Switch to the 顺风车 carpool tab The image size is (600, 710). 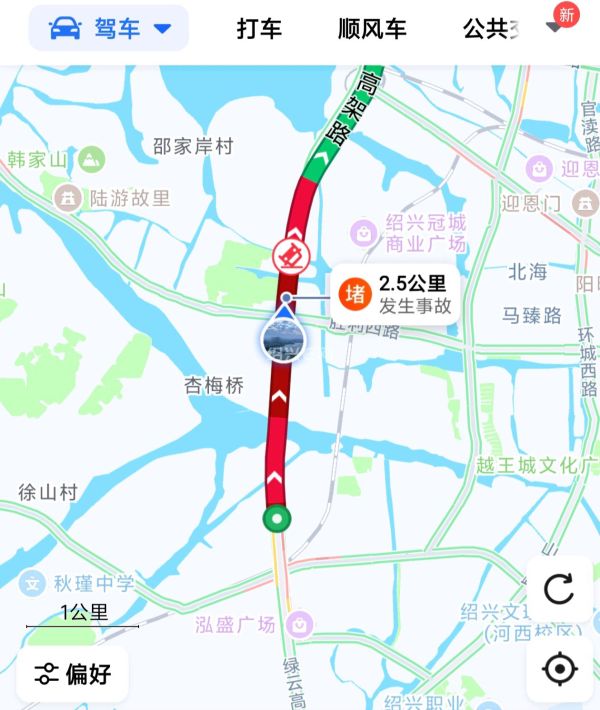(372, 29)
